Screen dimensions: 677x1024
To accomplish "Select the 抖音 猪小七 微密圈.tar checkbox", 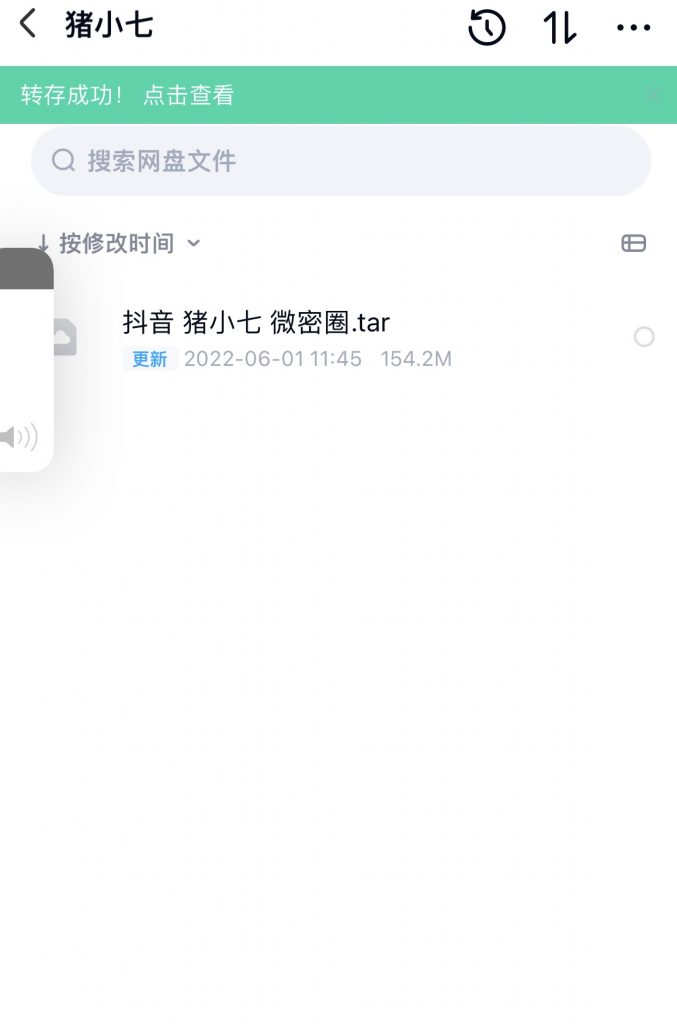I will [644, 337].
